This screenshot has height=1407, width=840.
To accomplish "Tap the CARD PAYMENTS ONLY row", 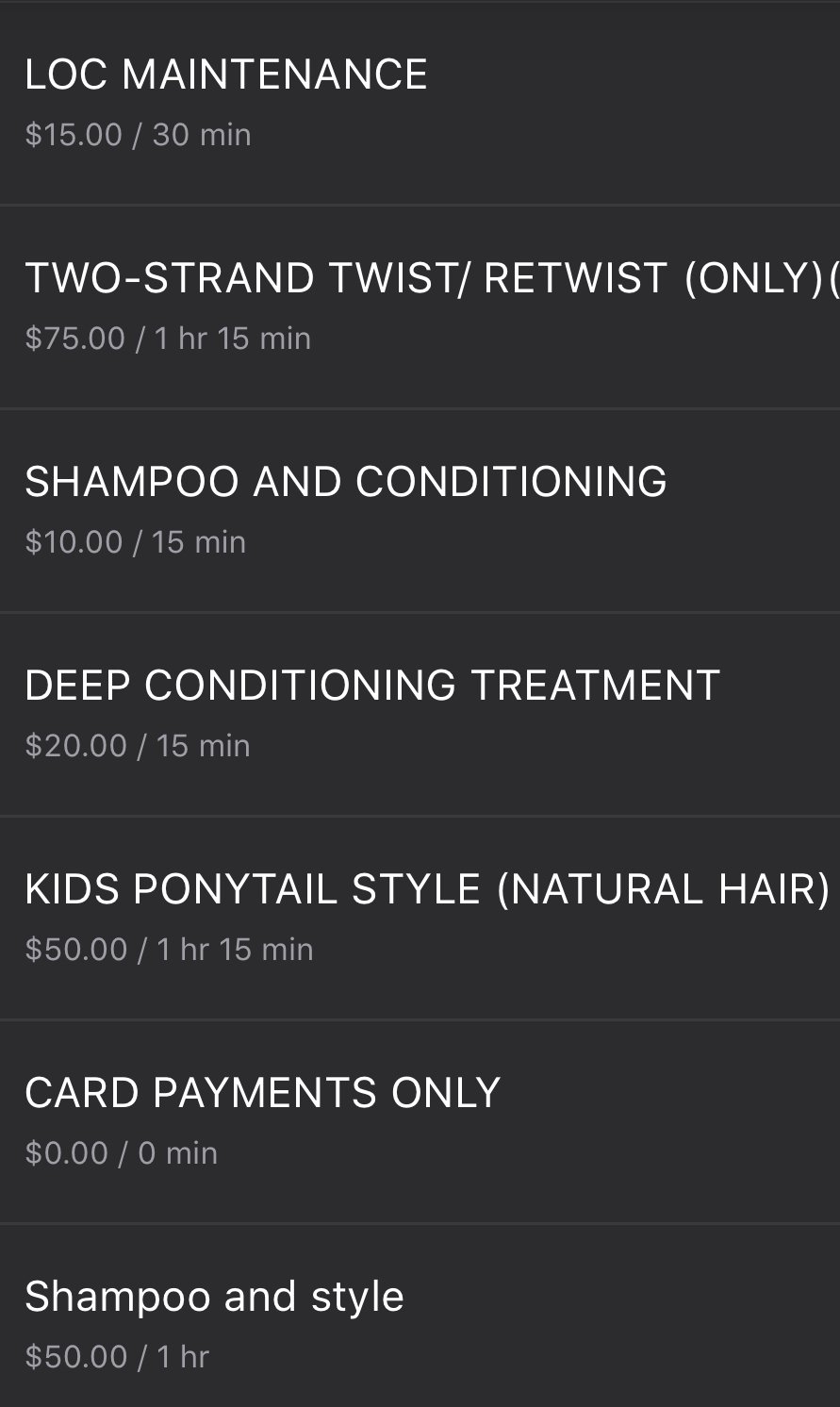I will click(x=262, y=1120).
